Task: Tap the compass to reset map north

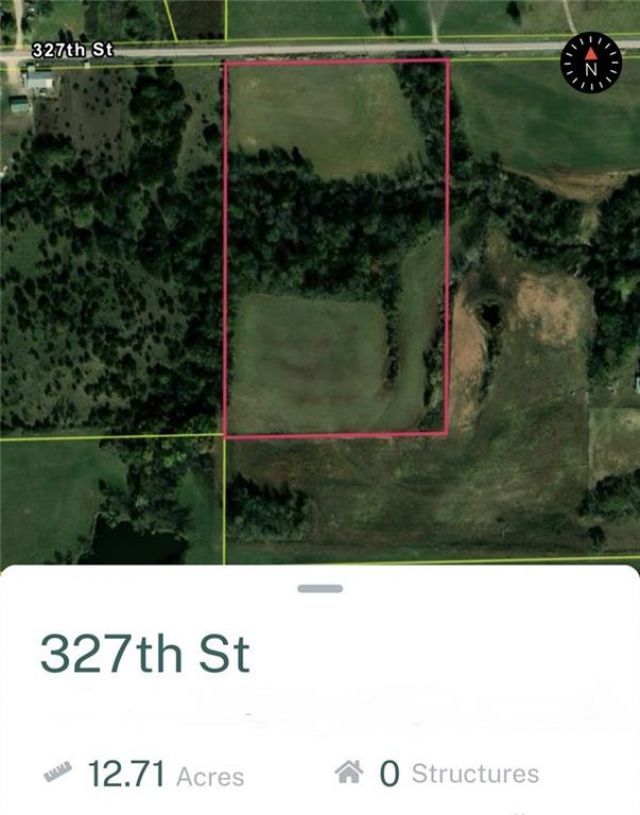Action: 590,60
